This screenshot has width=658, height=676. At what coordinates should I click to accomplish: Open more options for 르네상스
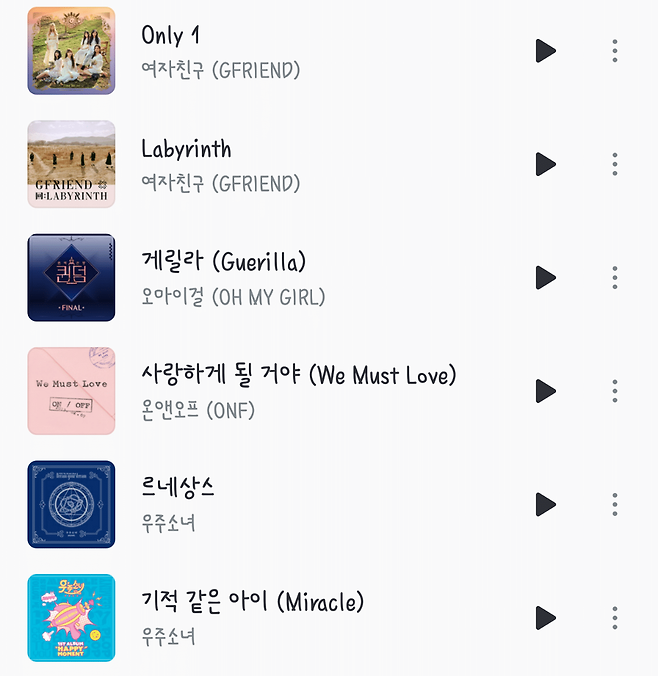click(x=614, y=504)
